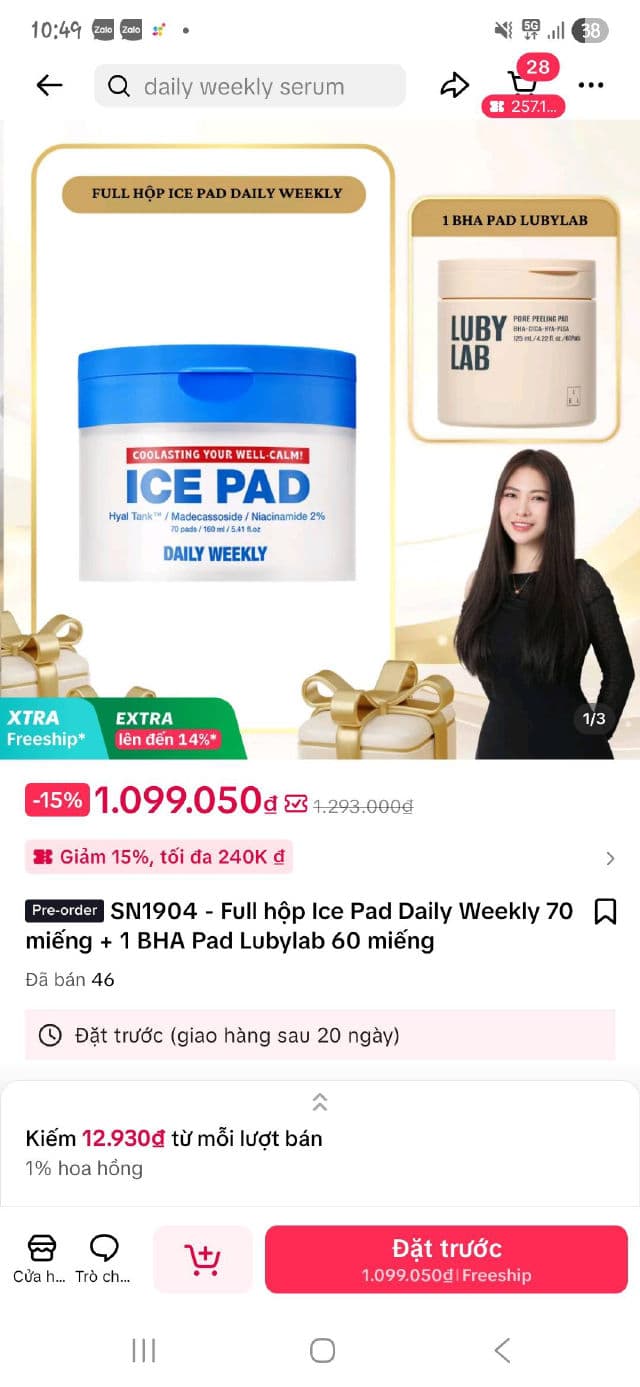640x1387 pixels.
Task: Tap the search field with 'daily weekly serum'
Action: pyautogui.click(x=250, y=86)
